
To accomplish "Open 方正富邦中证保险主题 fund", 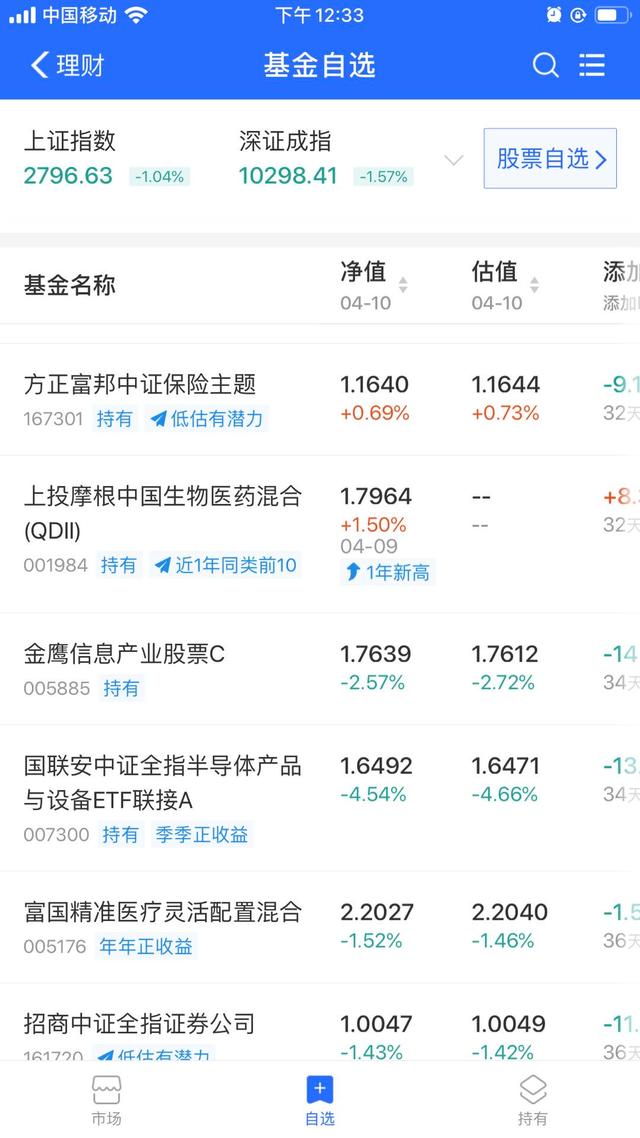I will (320, 398).
